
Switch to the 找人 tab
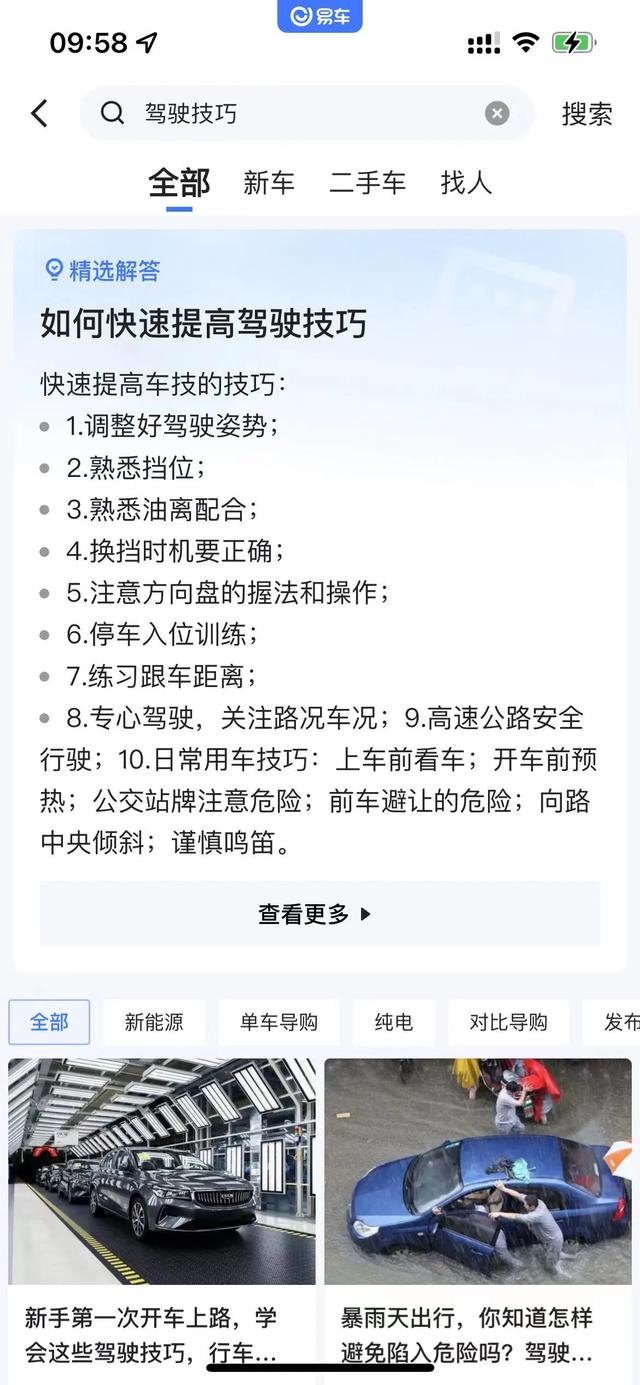pos(466,183)
